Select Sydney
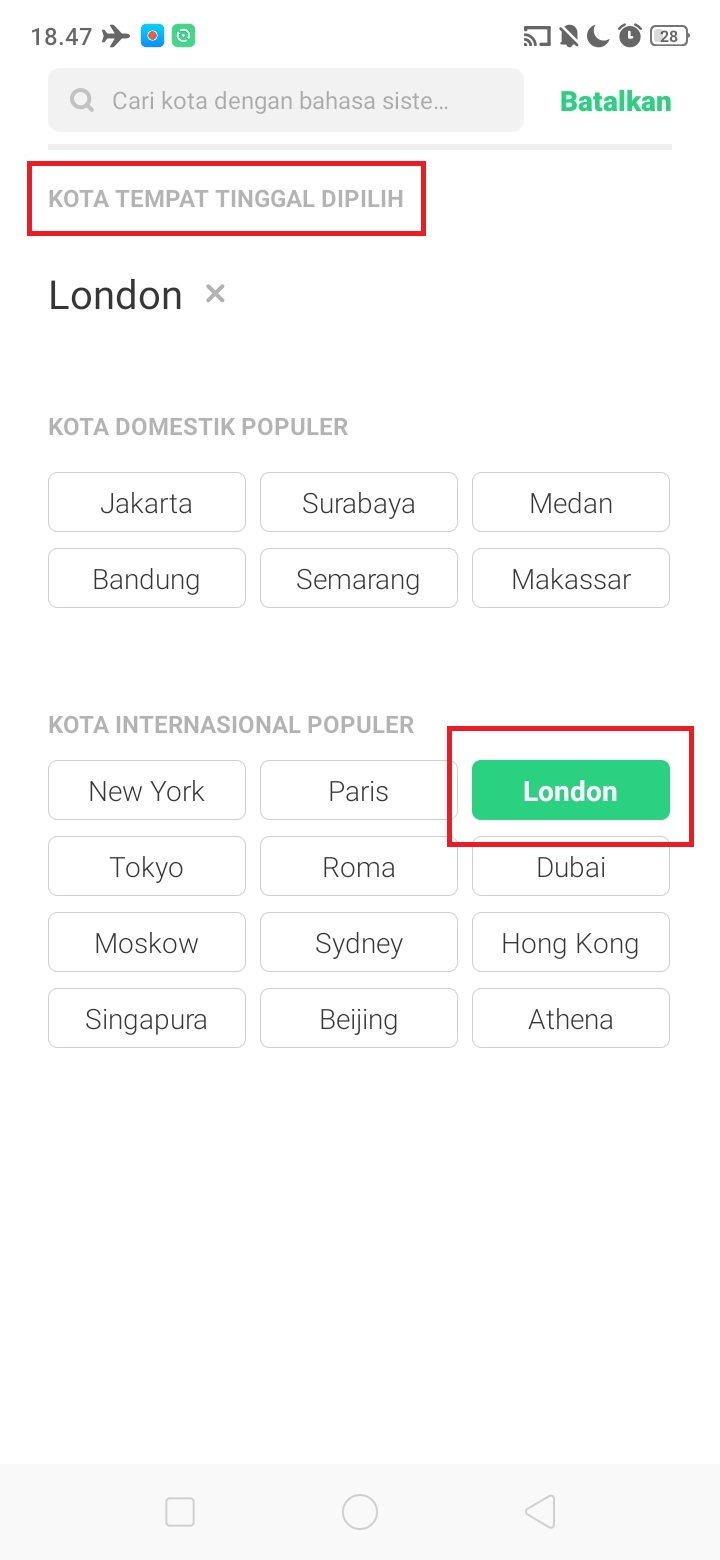This screenshot has width=720, height=1560. pos(359,943)
